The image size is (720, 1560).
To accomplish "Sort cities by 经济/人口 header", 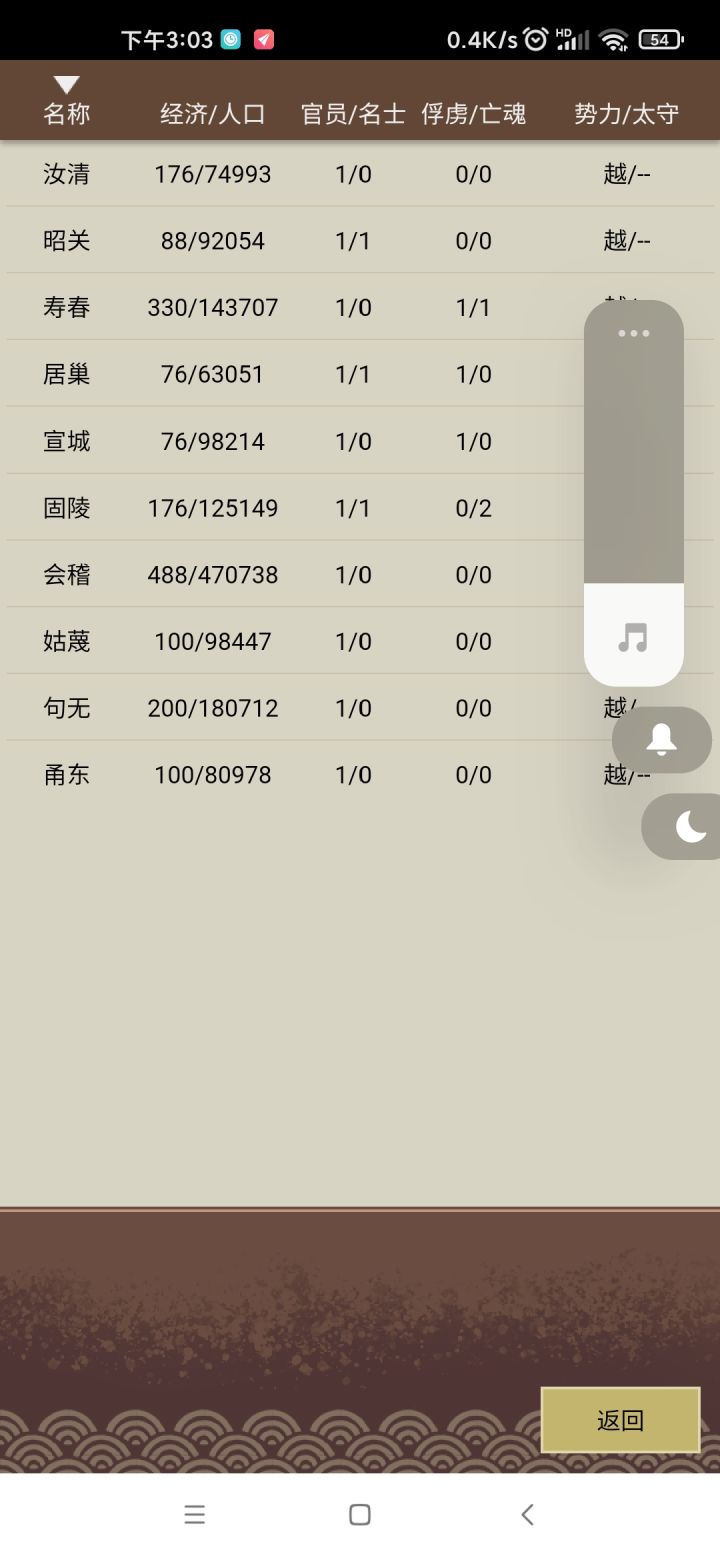I will (x=213, y=114).
